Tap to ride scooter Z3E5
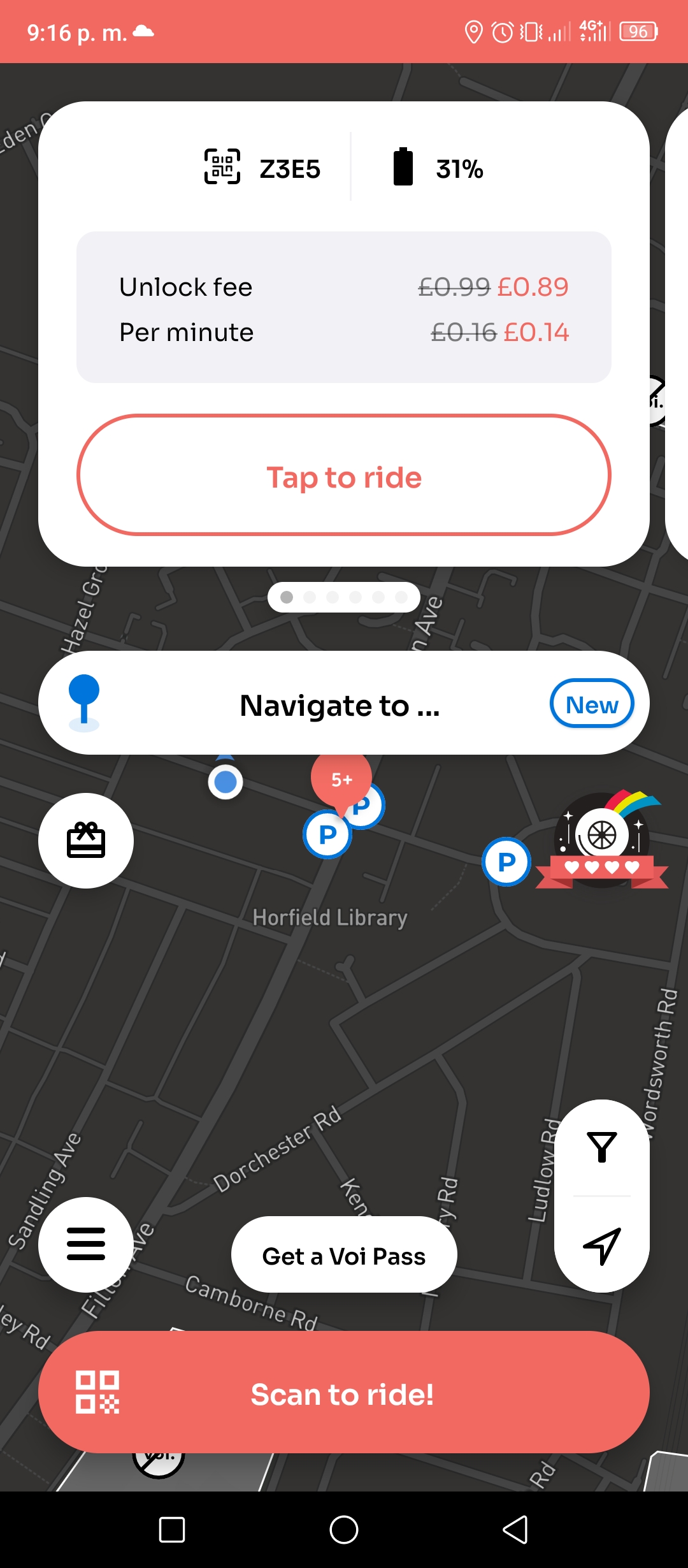Screen dimensions: 688x1568 344,475
